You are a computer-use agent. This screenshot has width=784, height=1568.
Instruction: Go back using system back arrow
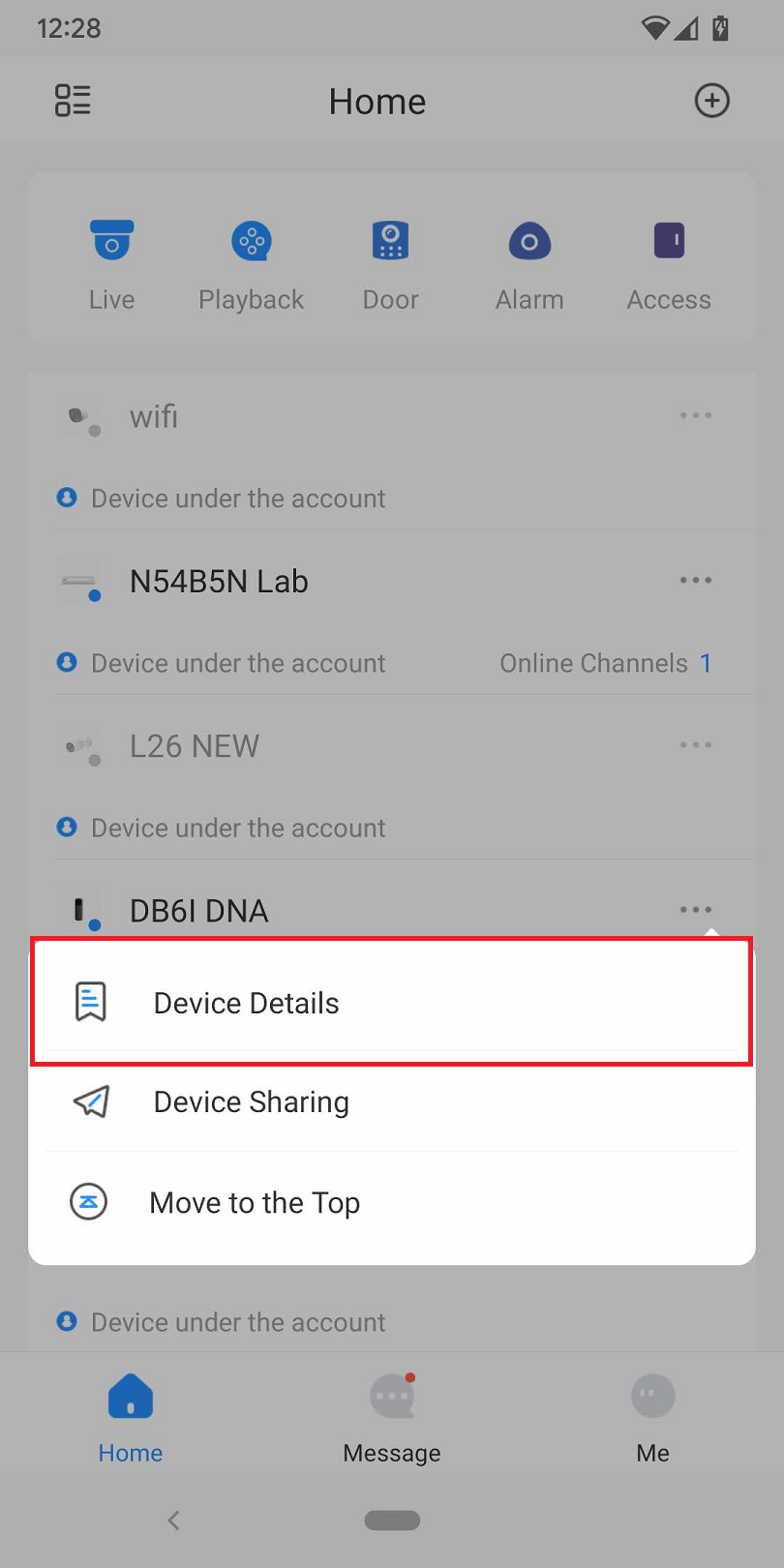coord(173,1521)
